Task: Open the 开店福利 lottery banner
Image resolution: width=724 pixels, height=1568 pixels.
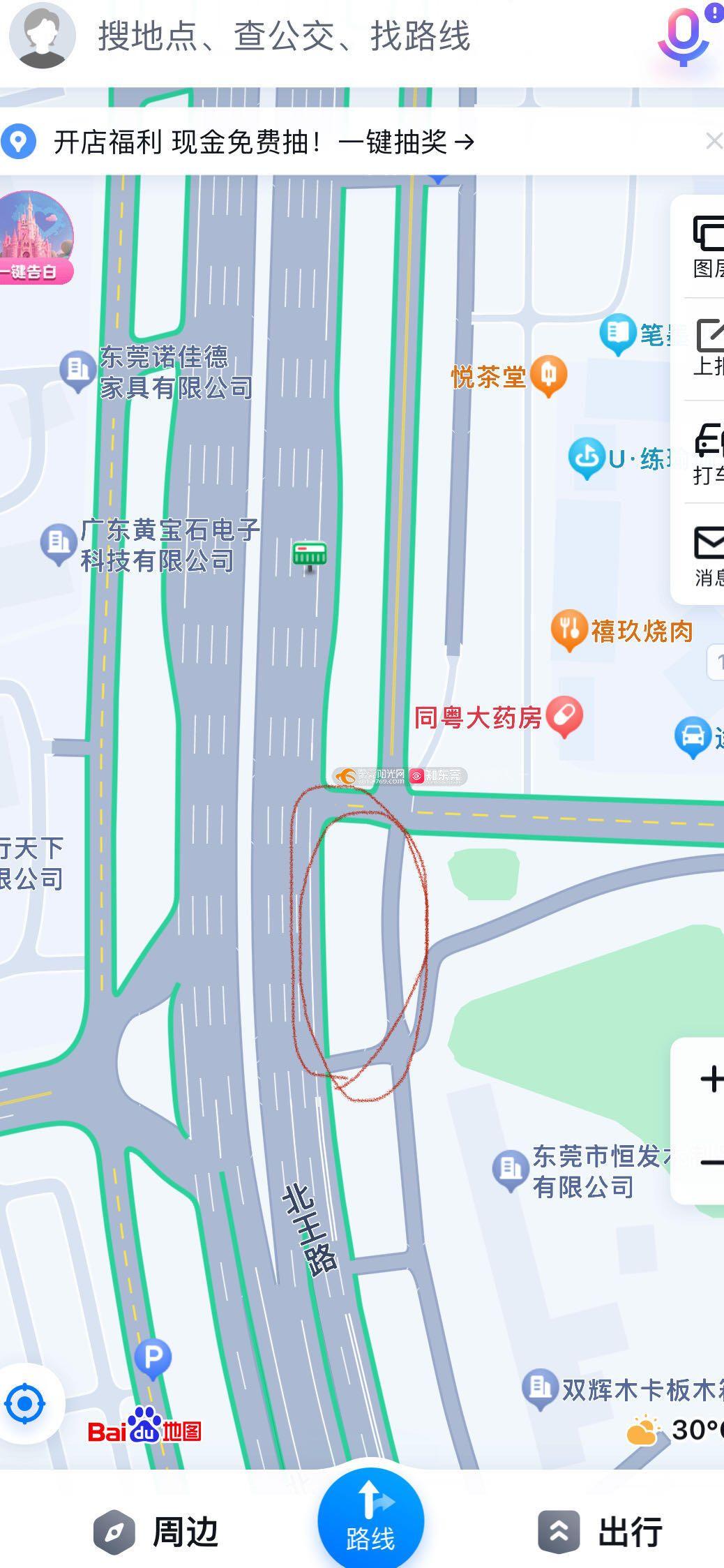Action: (264, 142)
